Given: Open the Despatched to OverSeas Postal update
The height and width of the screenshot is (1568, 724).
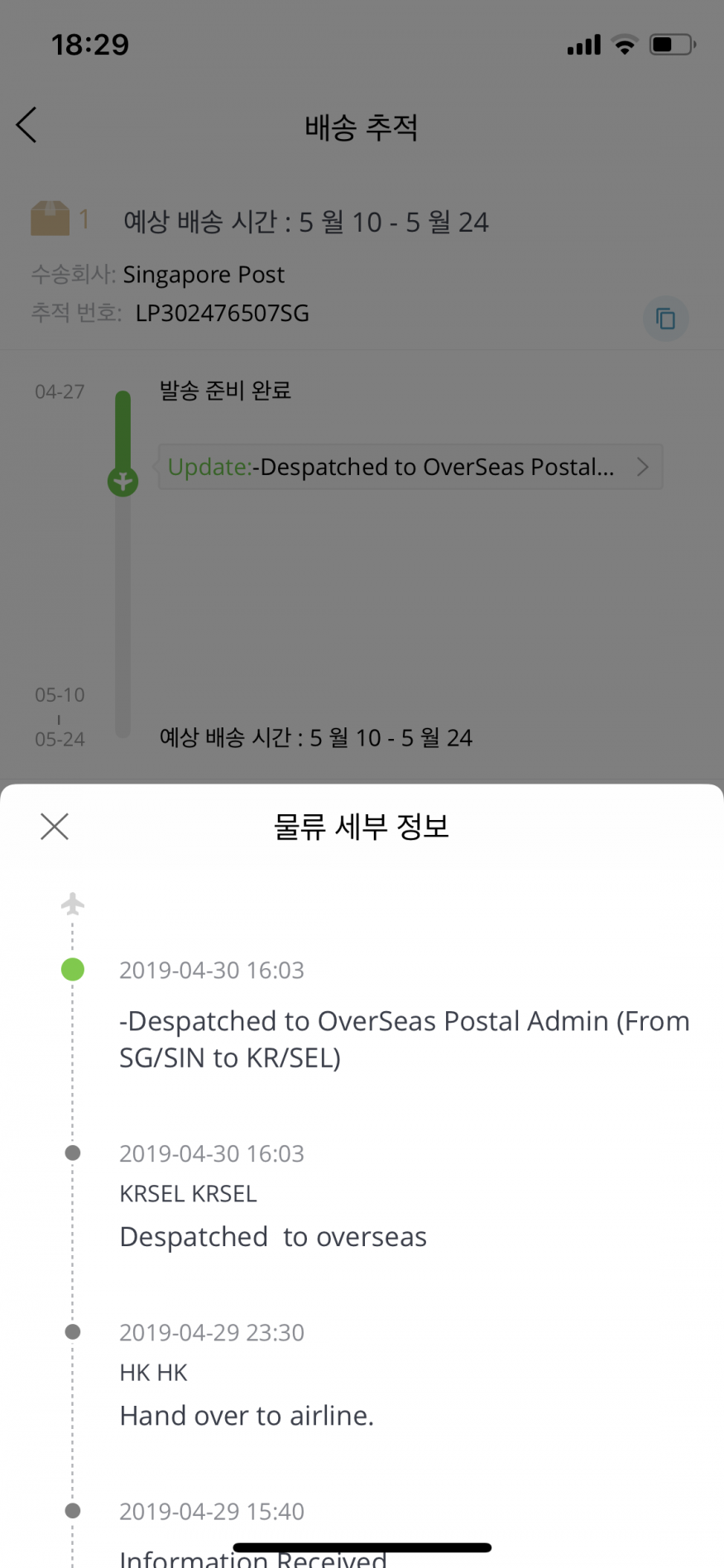Looking at the screenshot, I should pos(410,467).
